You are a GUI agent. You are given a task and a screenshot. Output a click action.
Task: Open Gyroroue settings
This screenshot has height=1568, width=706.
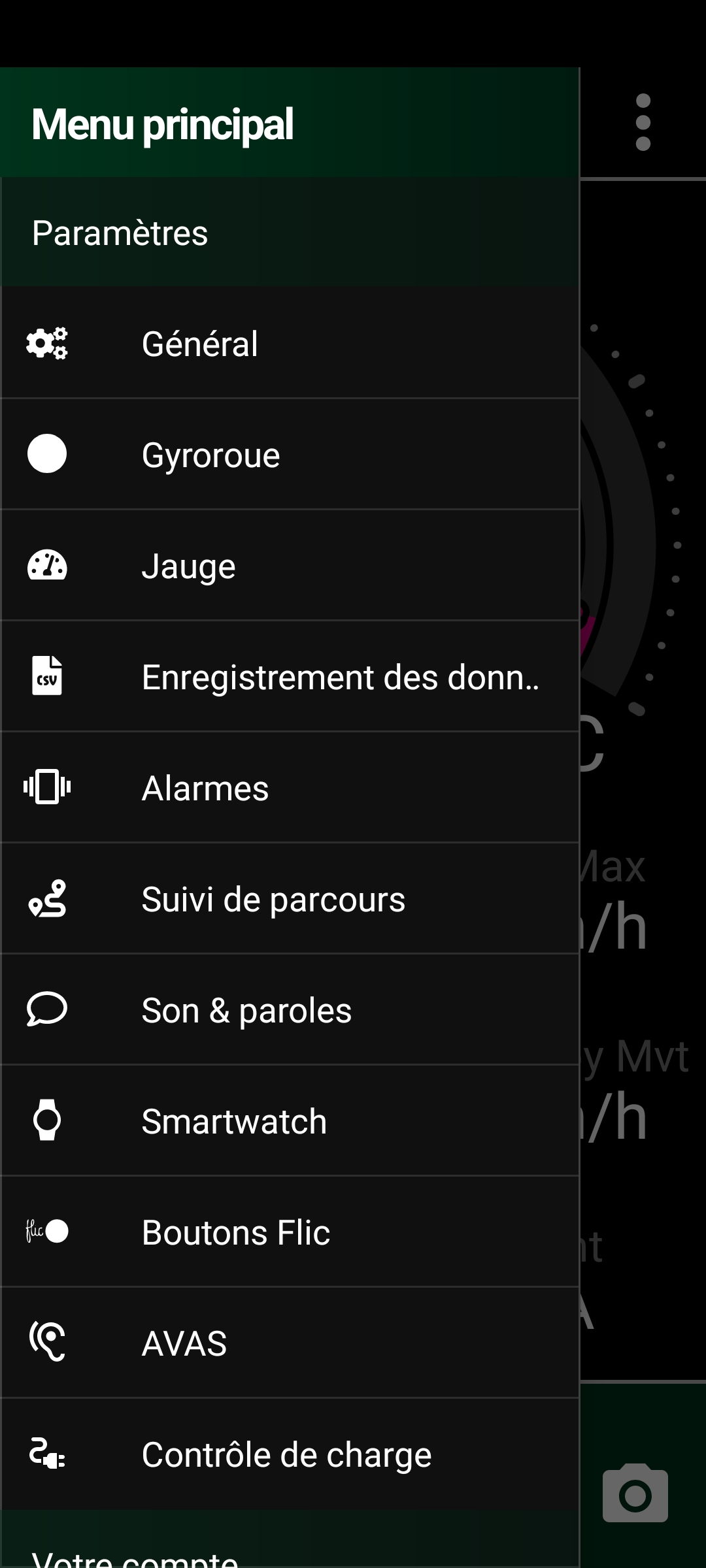pyautogui.click(x=290, y=454)
